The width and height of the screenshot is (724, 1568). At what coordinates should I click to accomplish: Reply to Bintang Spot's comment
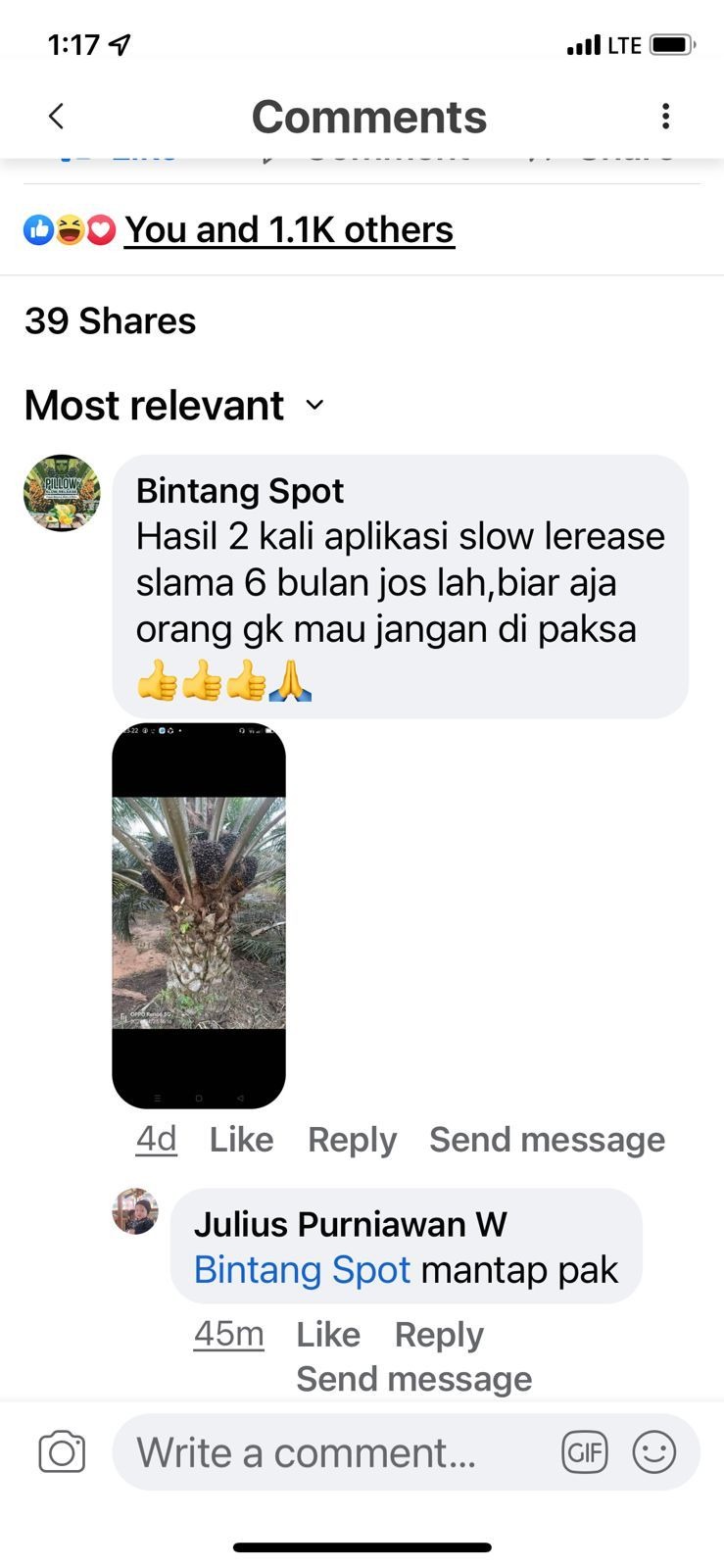(x=352, y=1140)
